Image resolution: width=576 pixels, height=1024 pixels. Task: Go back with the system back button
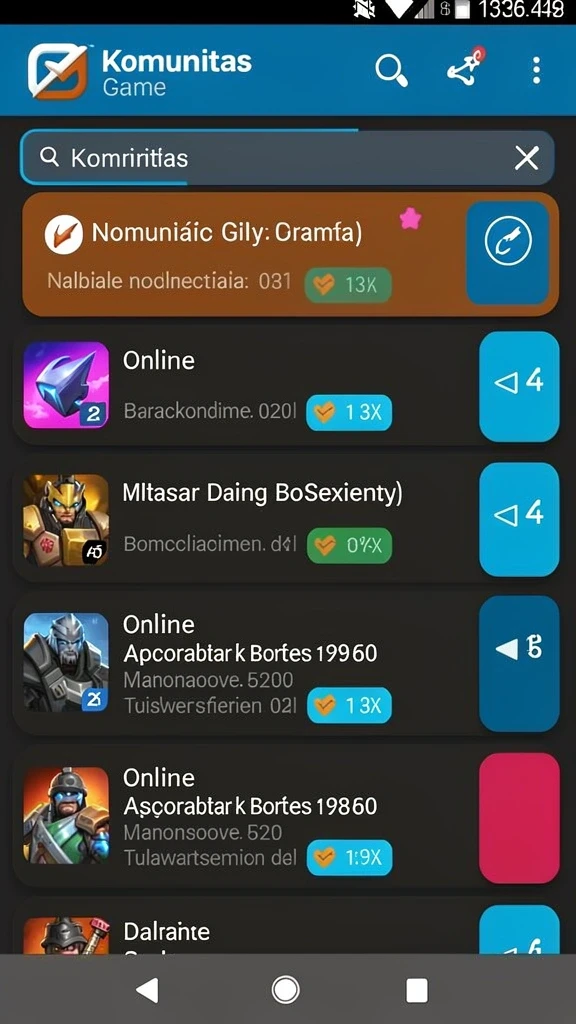[148, 990]
